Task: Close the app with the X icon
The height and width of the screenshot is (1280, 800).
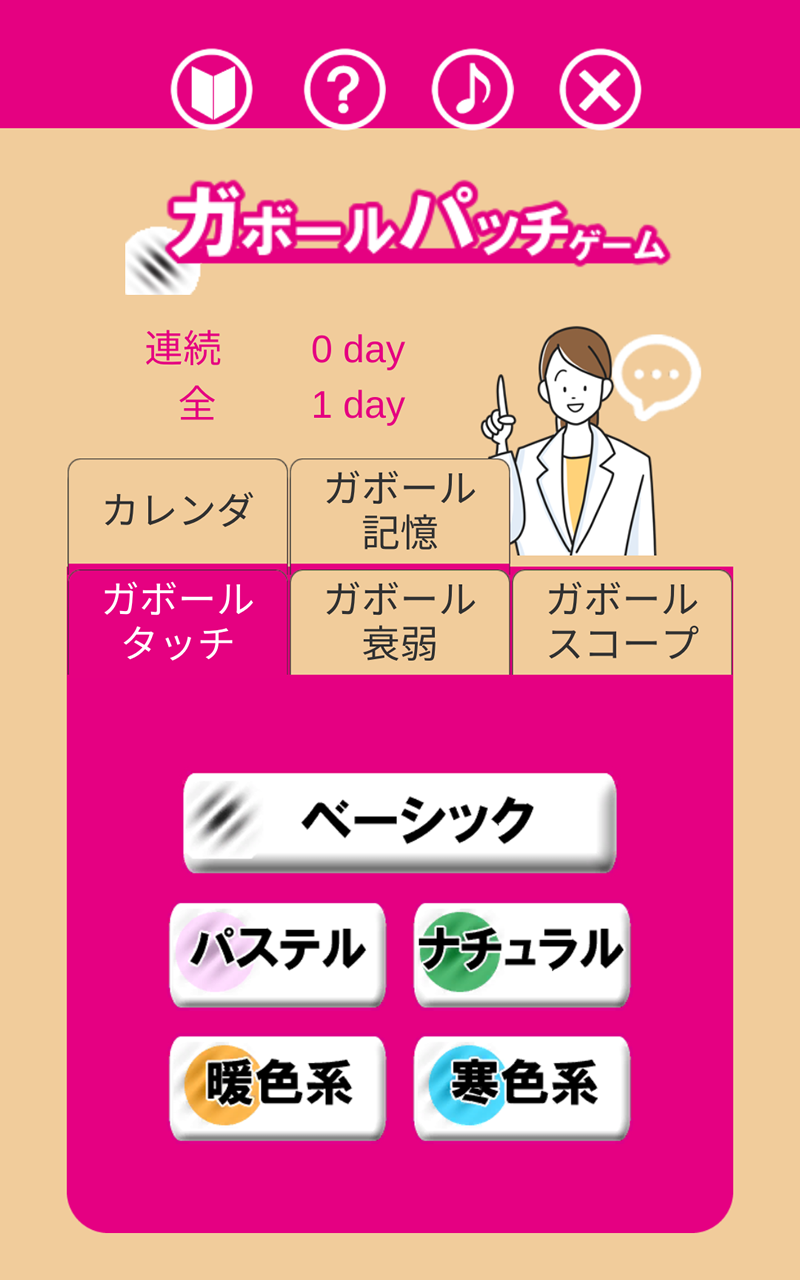Action: tap(600, 90)
